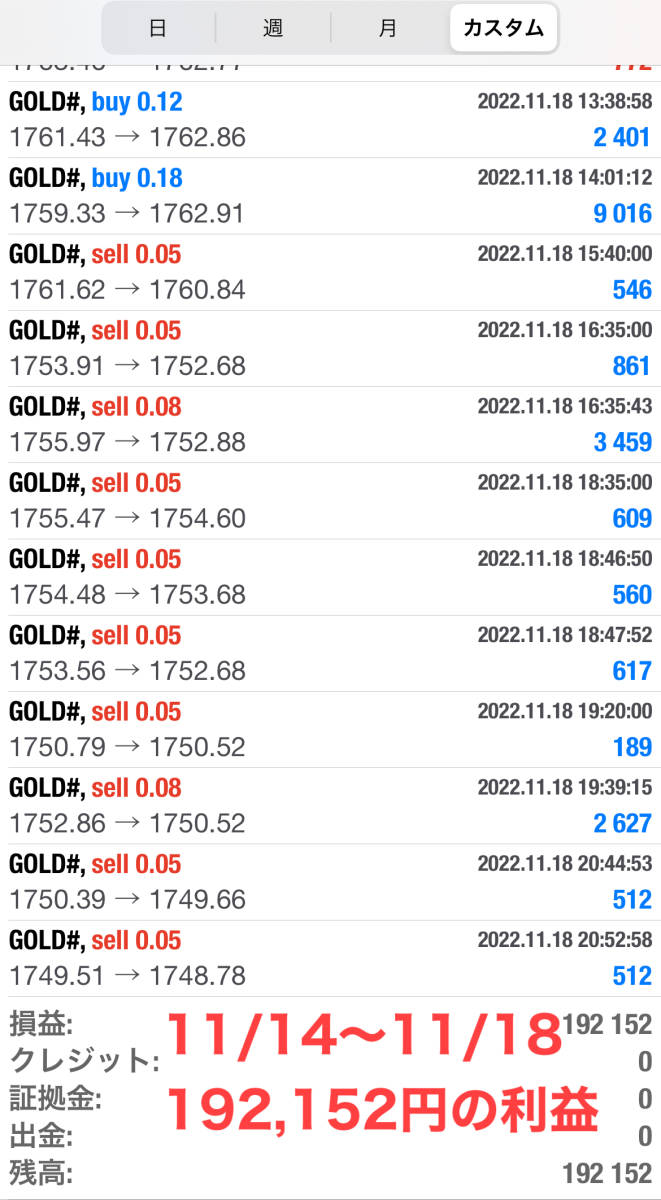Open the sell trade closed at 18:46:50

330,577
